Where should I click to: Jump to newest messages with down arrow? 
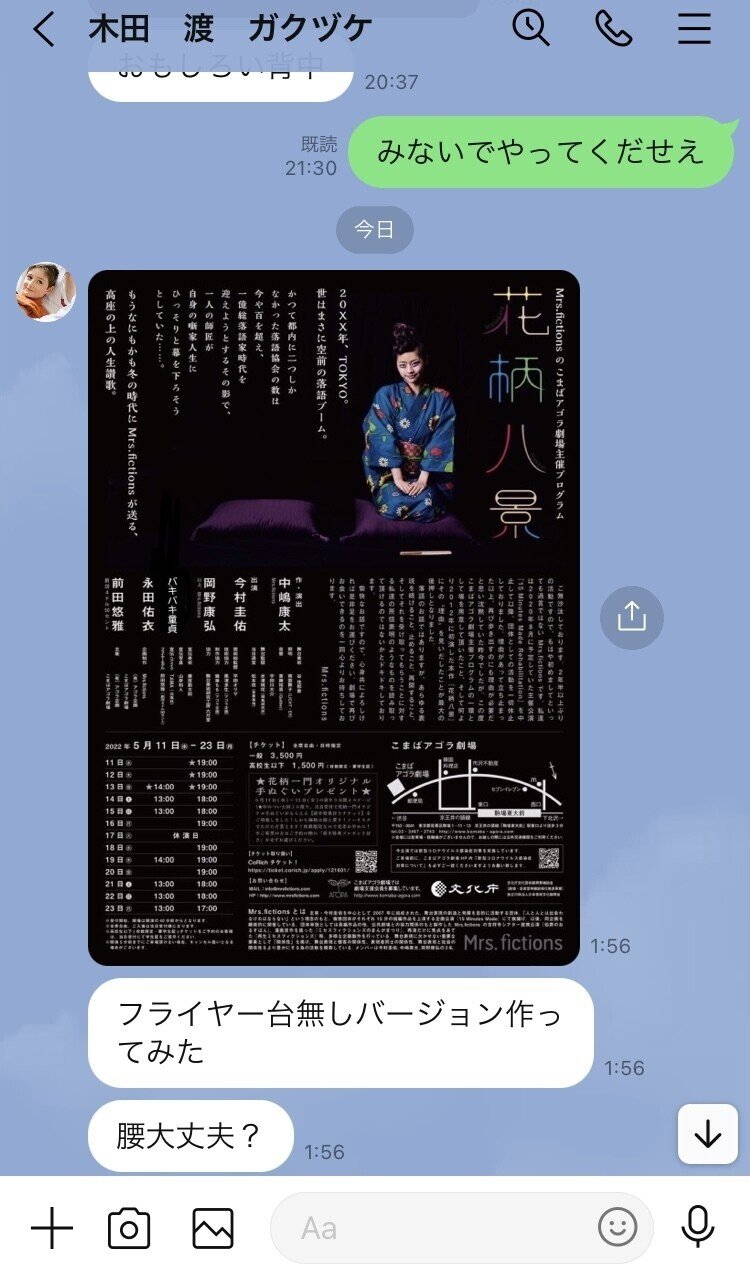(707, 1135)
